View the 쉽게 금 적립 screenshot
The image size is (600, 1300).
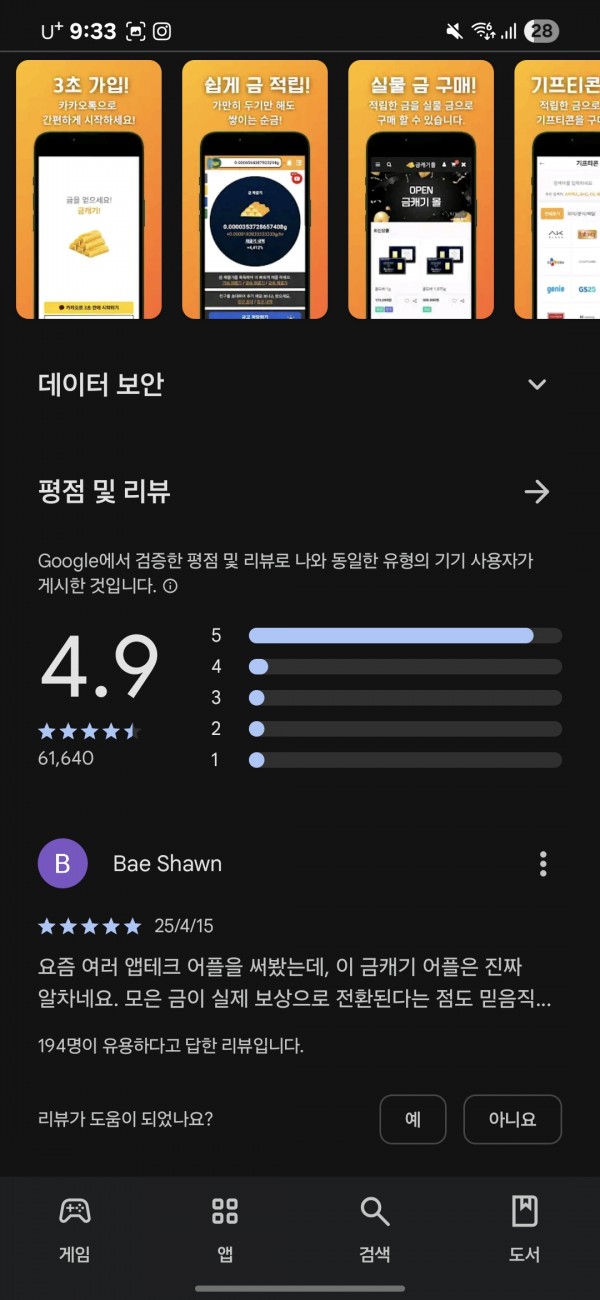[x=255, y=189]
